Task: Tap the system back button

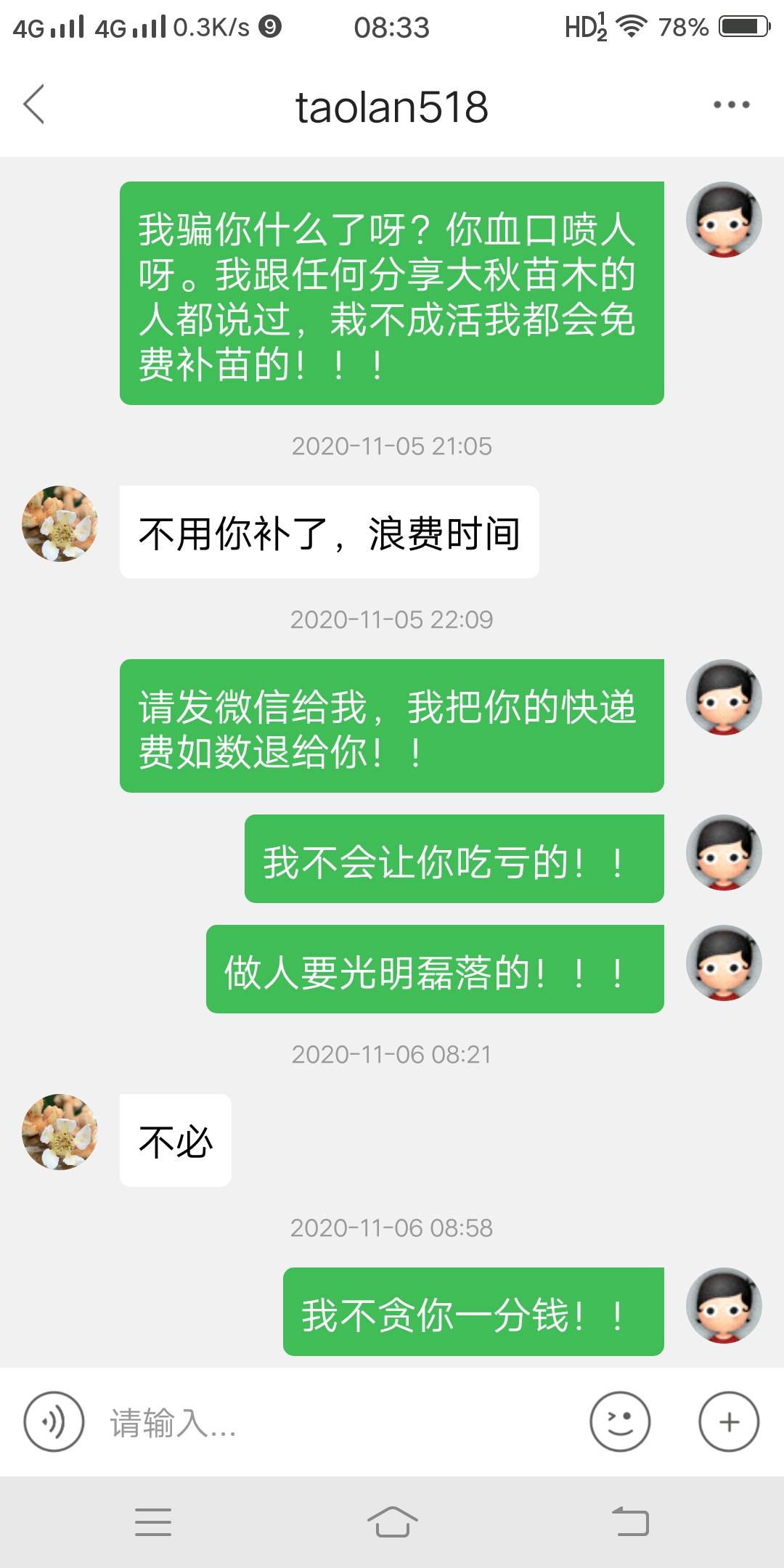Action: 630,1522
